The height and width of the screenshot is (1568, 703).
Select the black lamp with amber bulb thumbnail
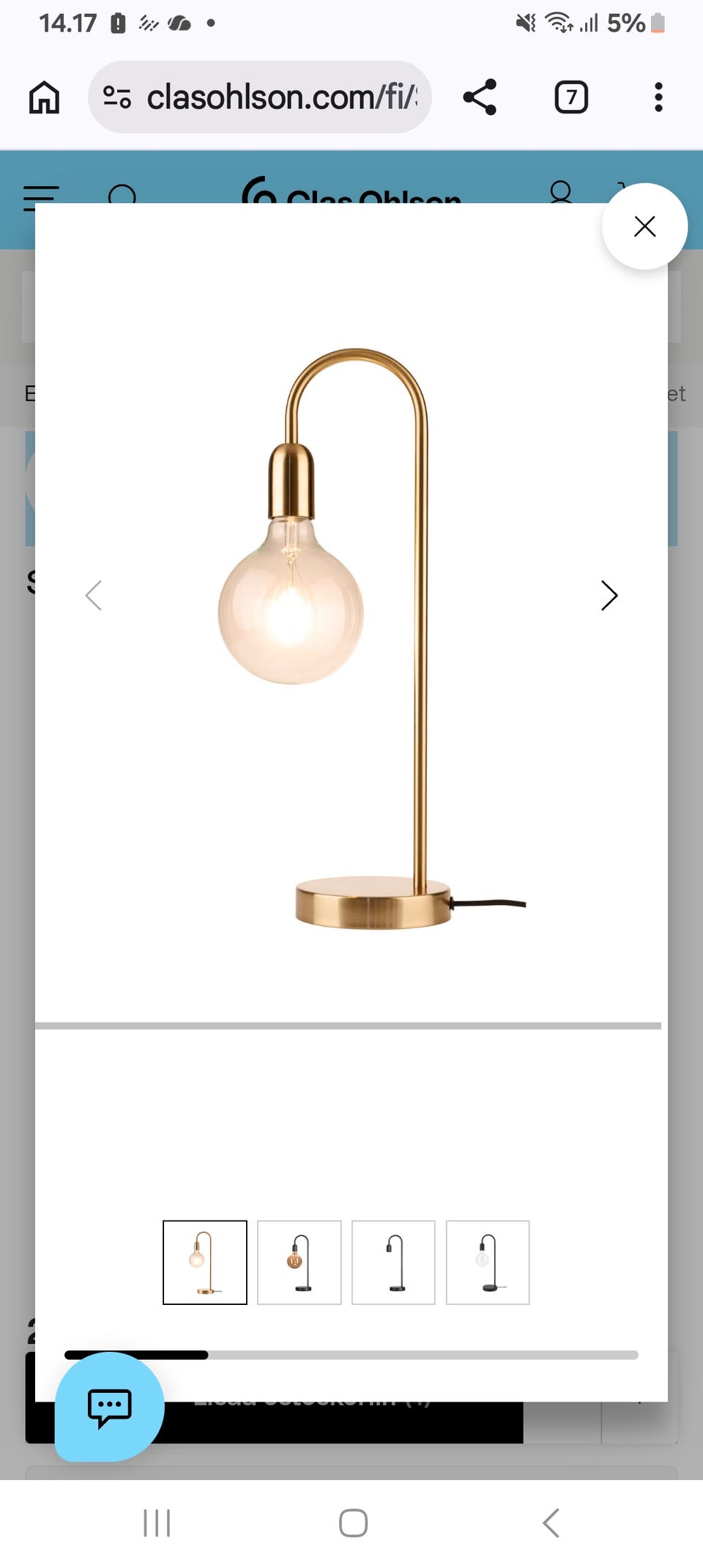(299, 1262)
